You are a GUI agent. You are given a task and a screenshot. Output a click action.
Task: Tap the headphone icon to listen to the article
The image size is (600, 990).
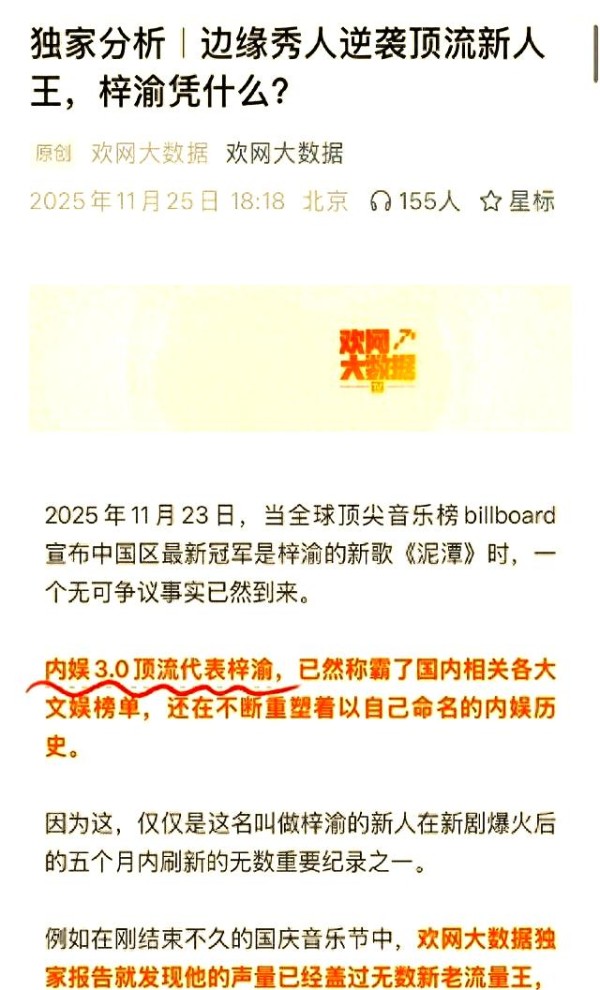pyautogui.click(x=380, y=201)
